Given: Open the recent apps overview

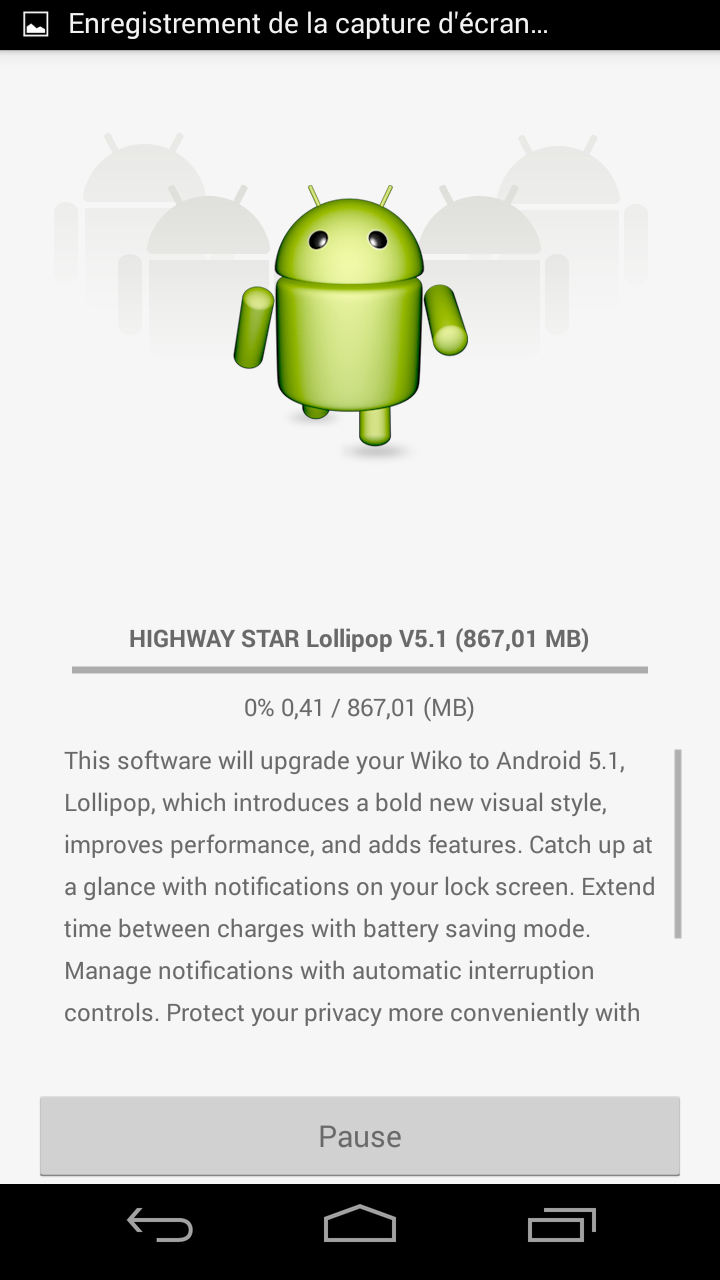Looking at the screenshot, I should tap(561, 1225).
